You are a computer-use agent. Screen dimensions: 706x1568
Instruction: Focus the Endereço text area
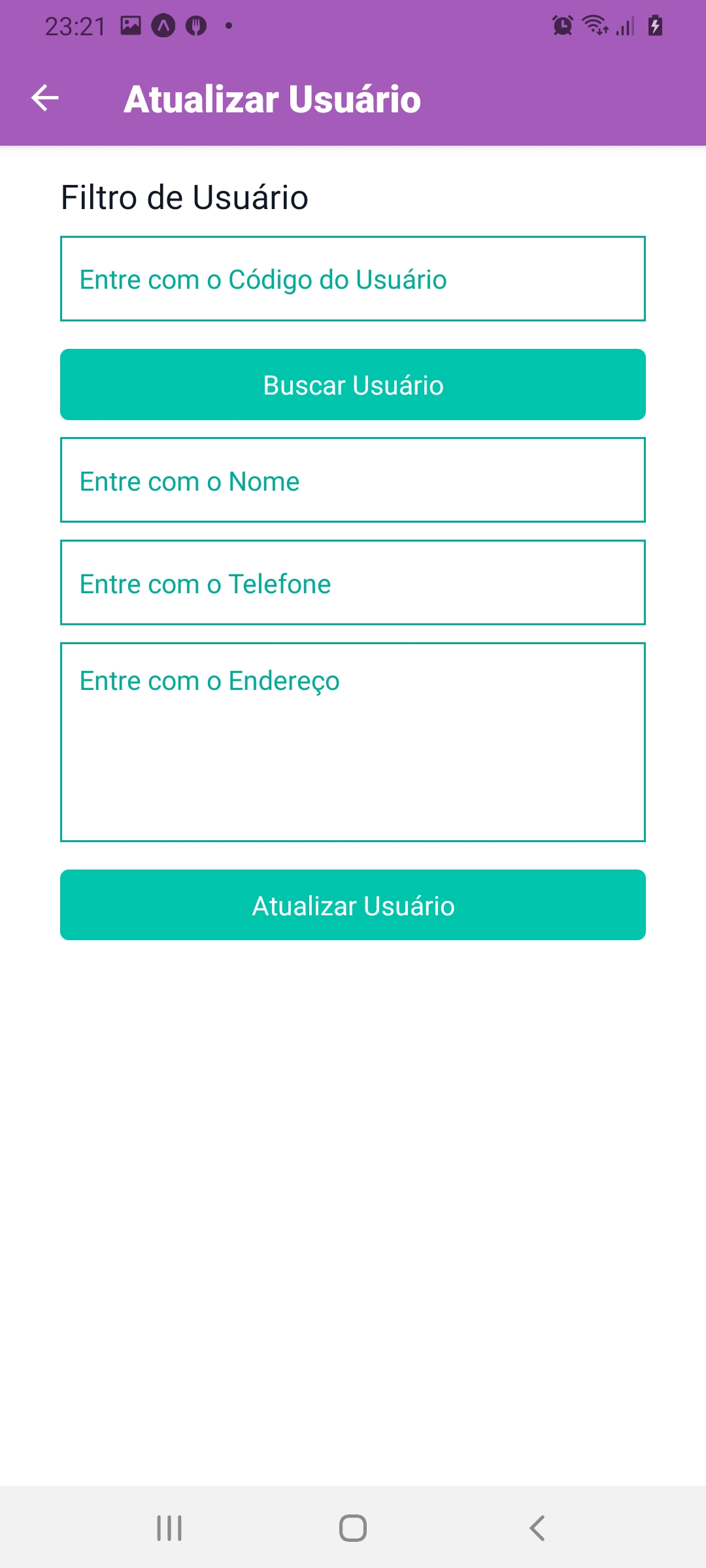353,742
